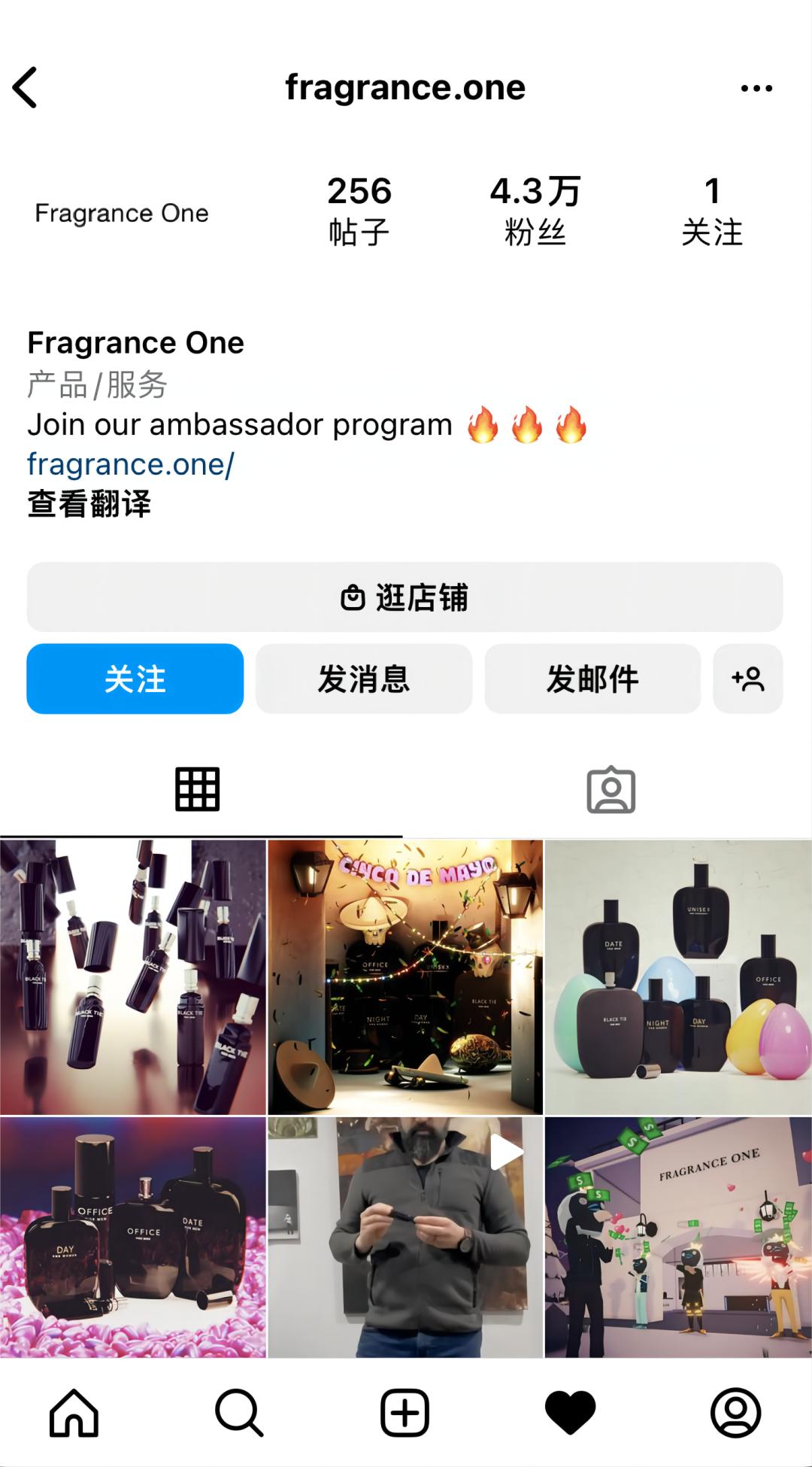Open the 逛店铺 shop button
The image size is (812, 1467).
click(x=404, y=597)
